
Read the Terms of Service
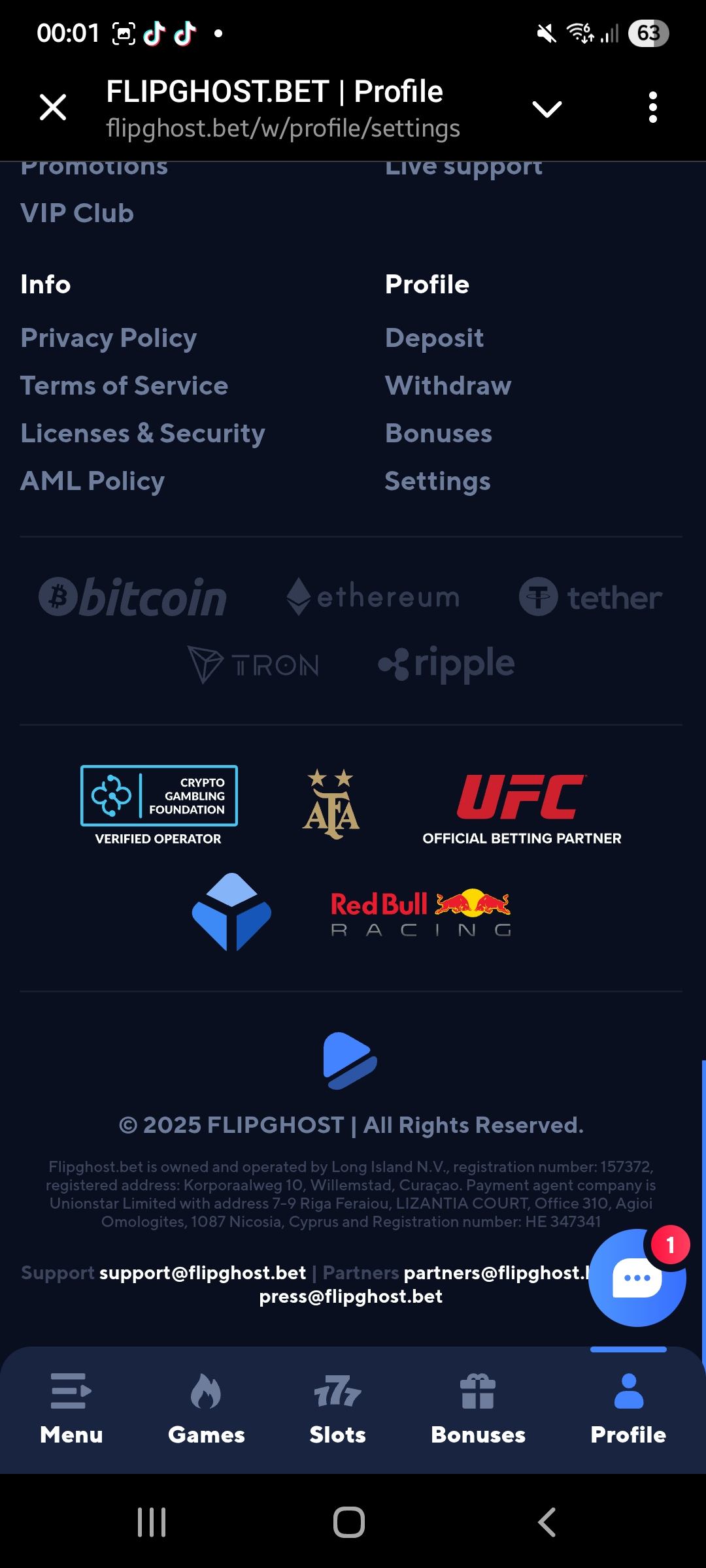pyautogui.click(x=124, y=386)
